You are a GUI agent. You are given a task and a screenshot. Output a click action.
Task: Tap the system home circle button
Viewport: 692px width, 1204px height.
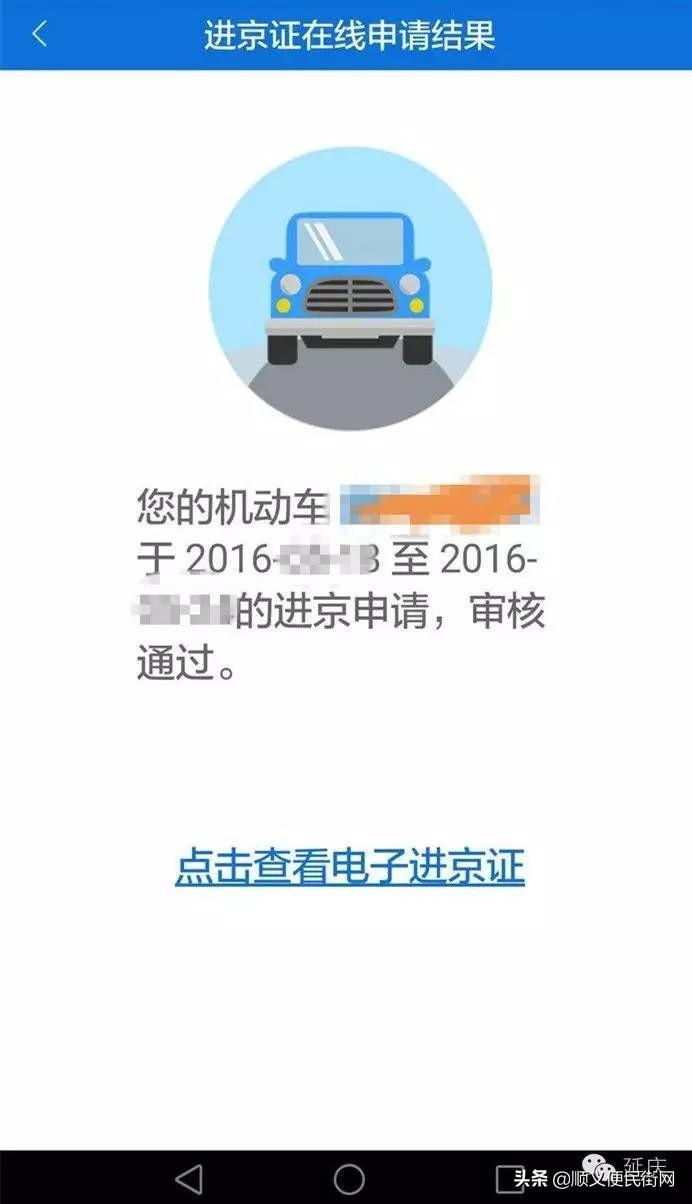349,1178
